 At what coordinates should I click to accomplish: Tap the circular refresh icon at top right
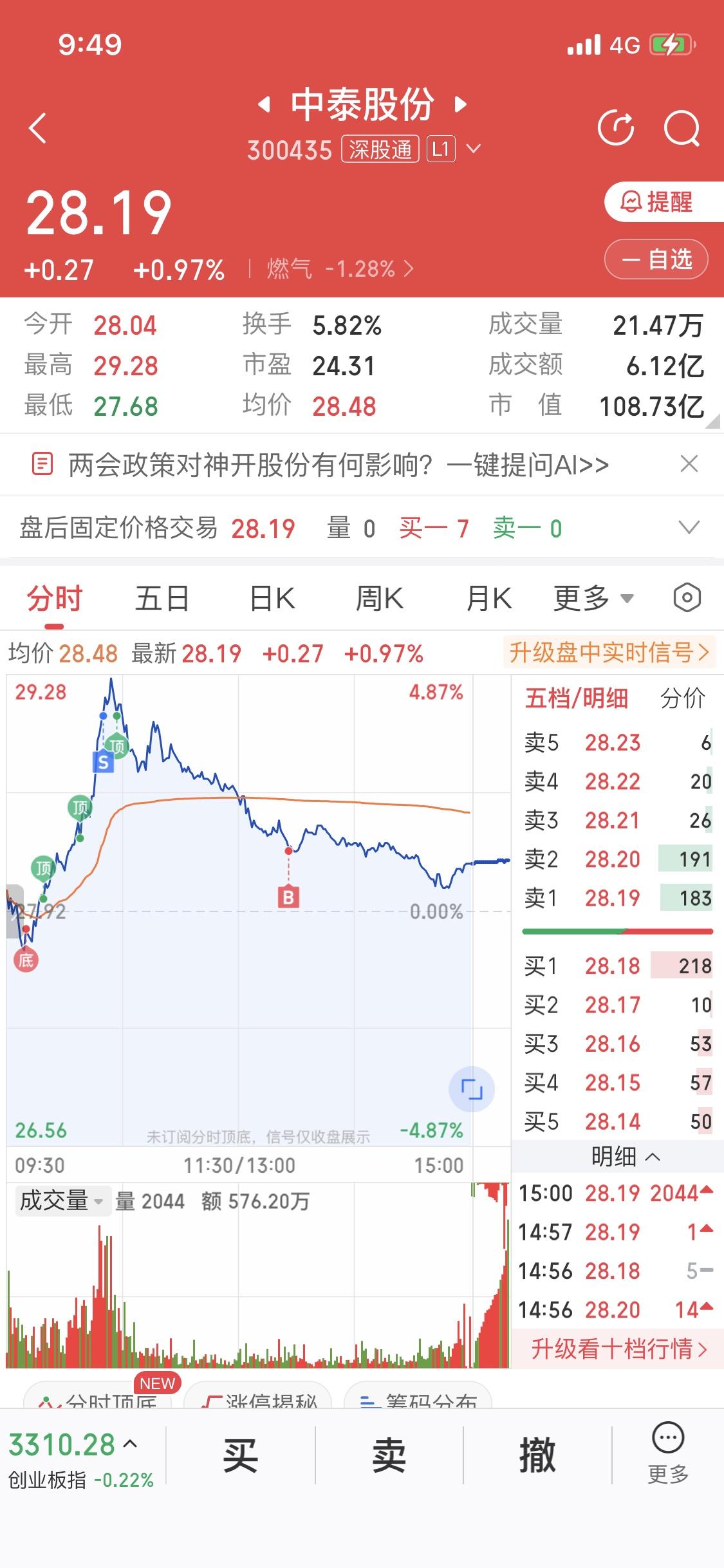click(x=616, y=127)
